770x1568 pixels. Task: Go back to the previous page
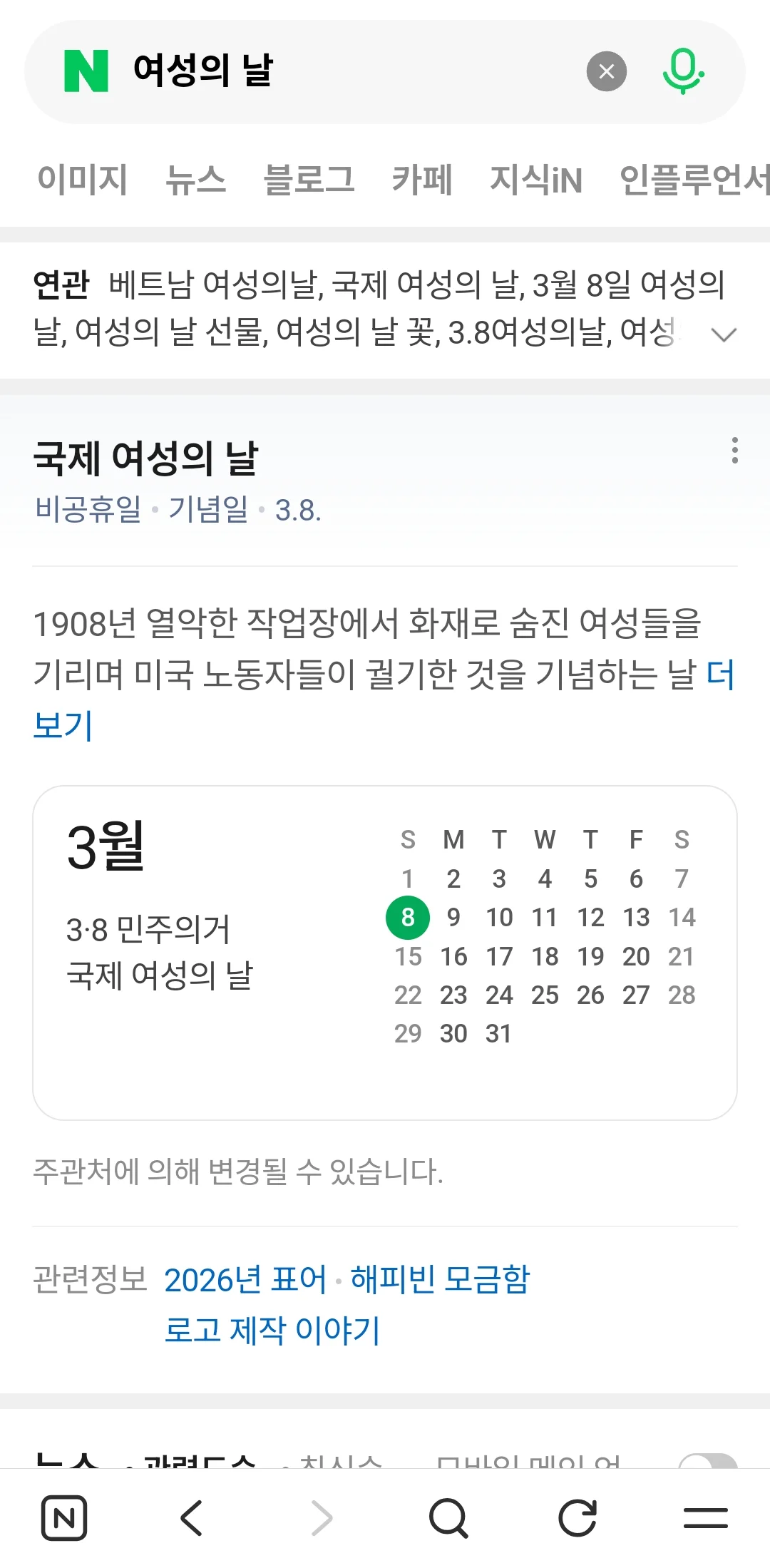192,1517
